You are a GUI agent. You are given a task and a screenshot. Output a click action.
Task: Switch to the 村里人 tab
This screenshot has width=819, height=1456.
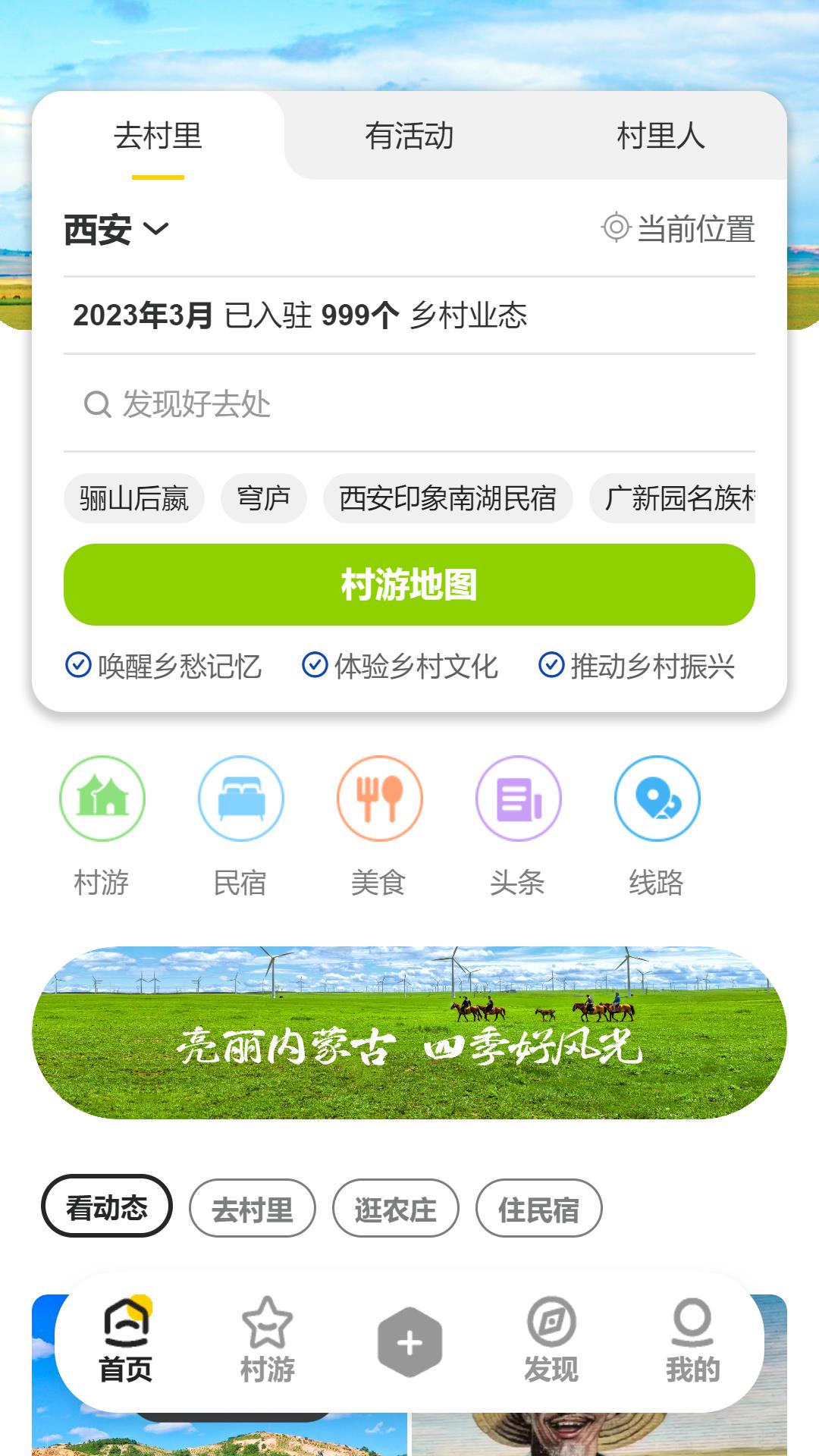click(660, 136)
